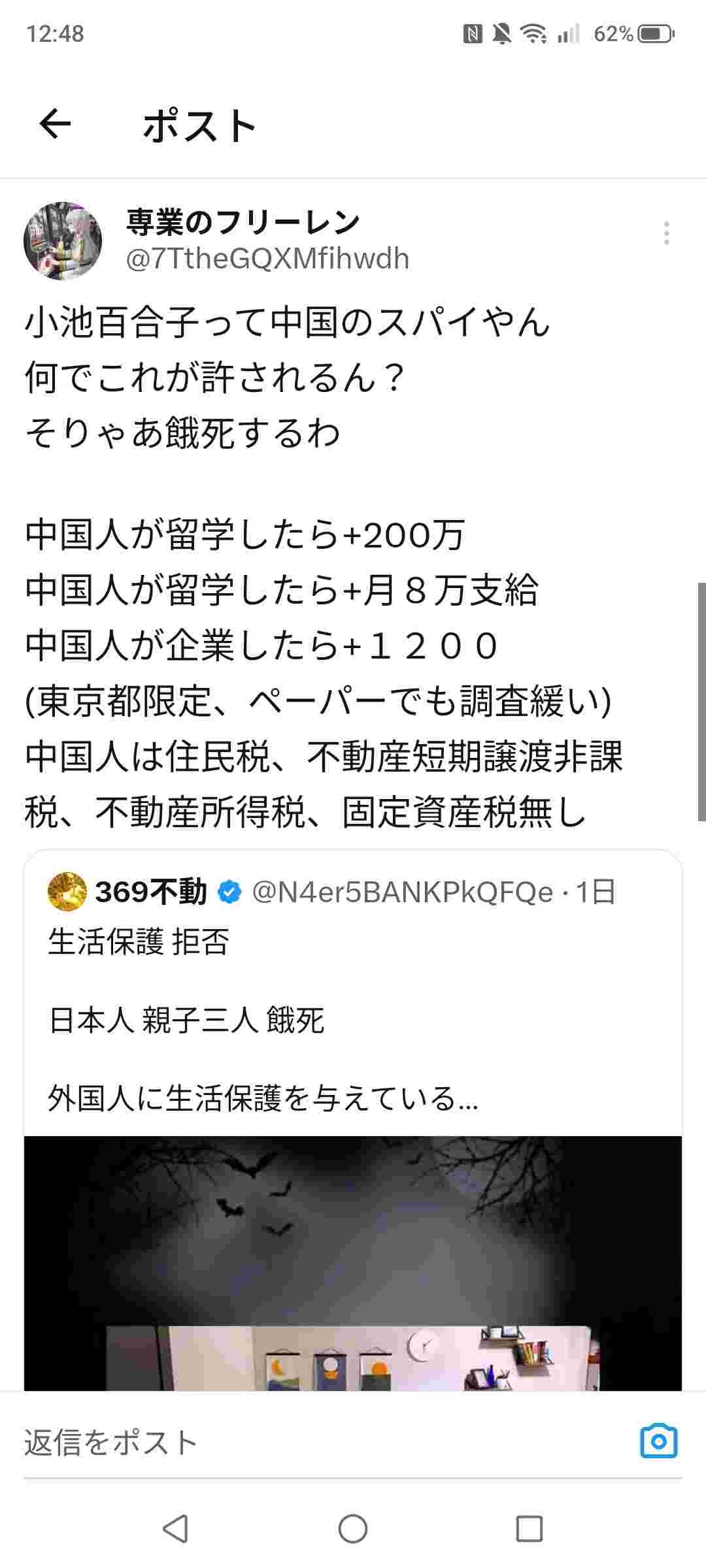Open 専業のフリーレン's profile picture
Viewport: 706px width, 1568px height.
pos(63,241)
